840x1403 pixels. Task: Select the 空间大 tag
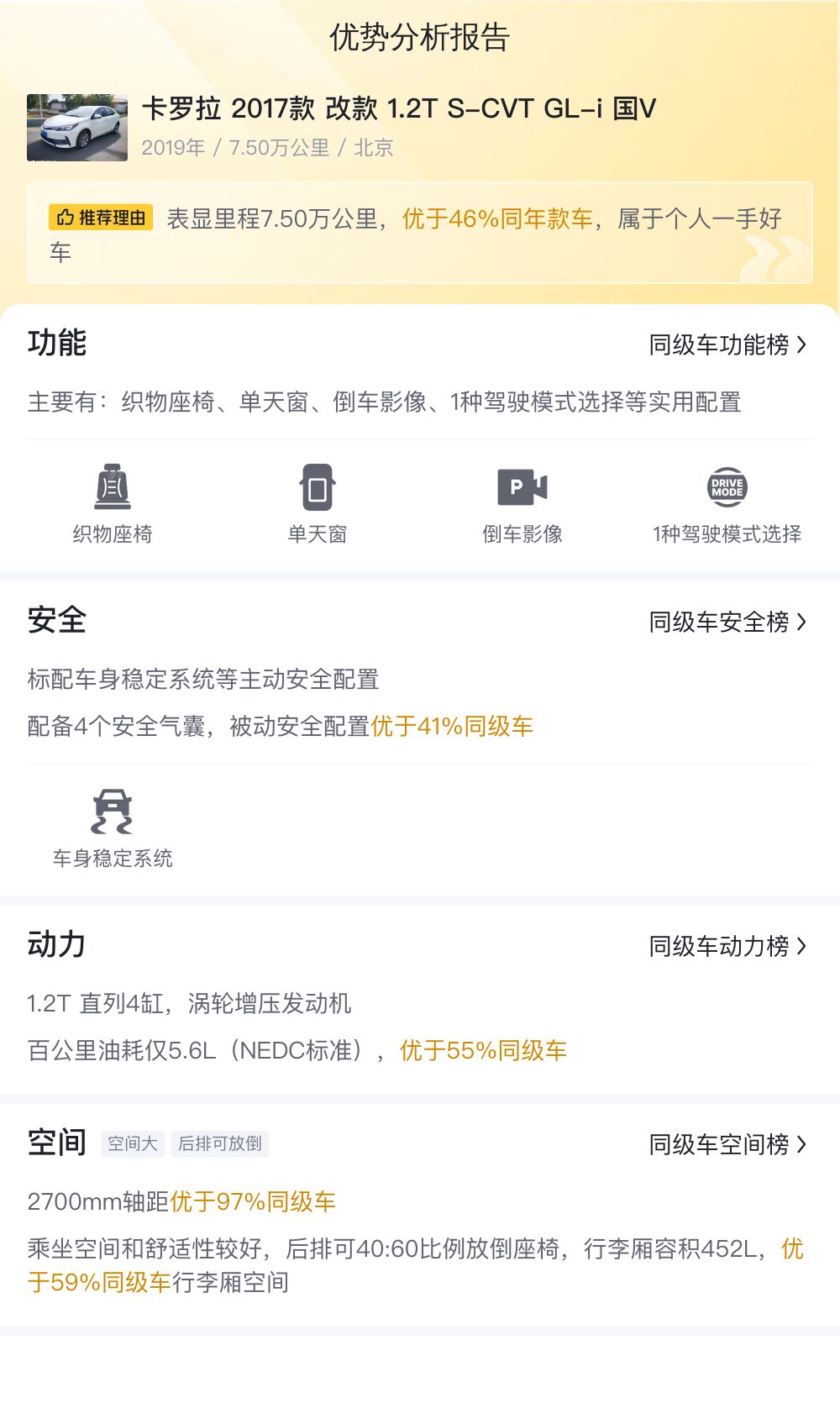pyautogui.click(x=133, y=1144)
